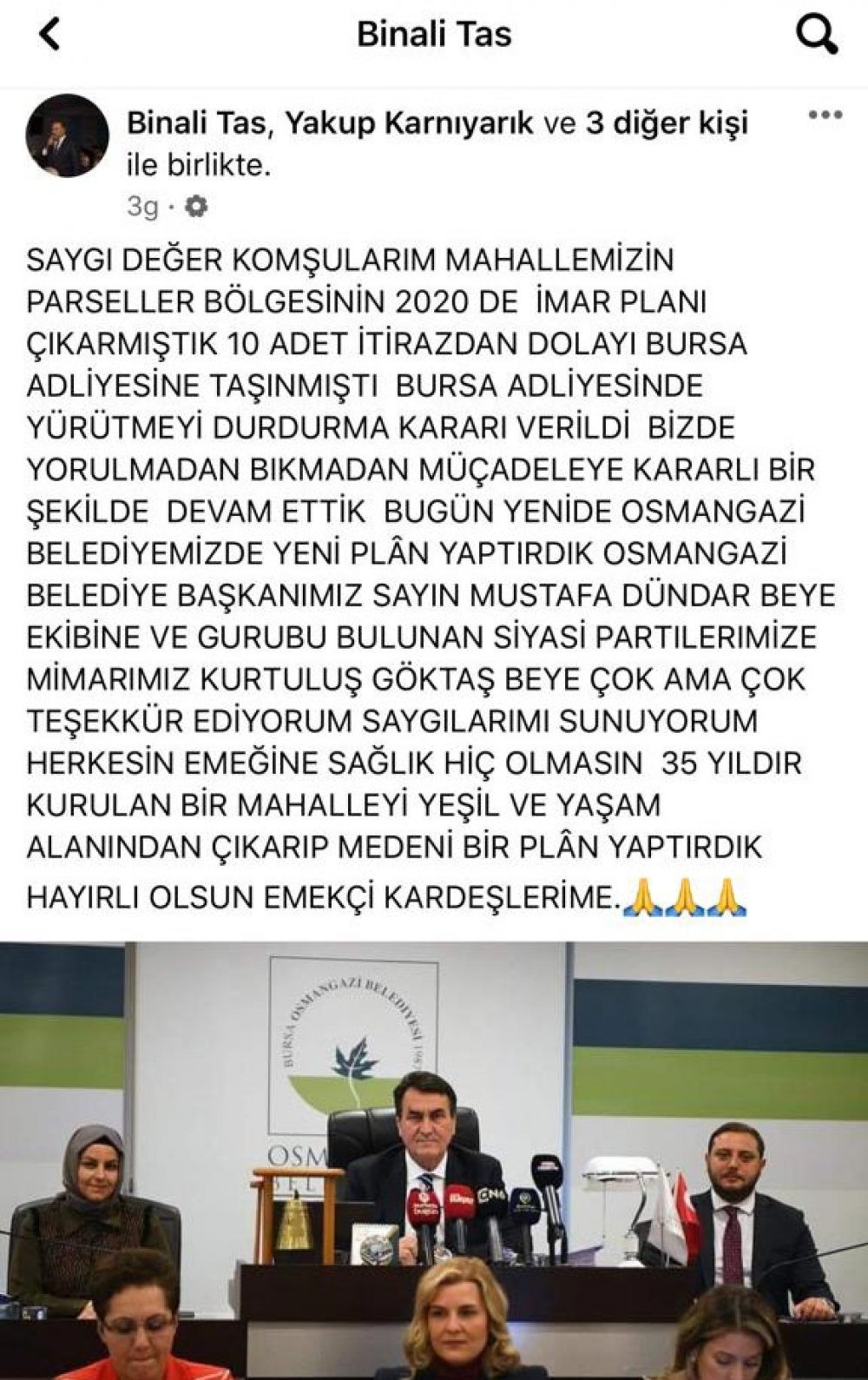Go back from Binali Tas profile
868x1380 pixels.
pos(49,35)
